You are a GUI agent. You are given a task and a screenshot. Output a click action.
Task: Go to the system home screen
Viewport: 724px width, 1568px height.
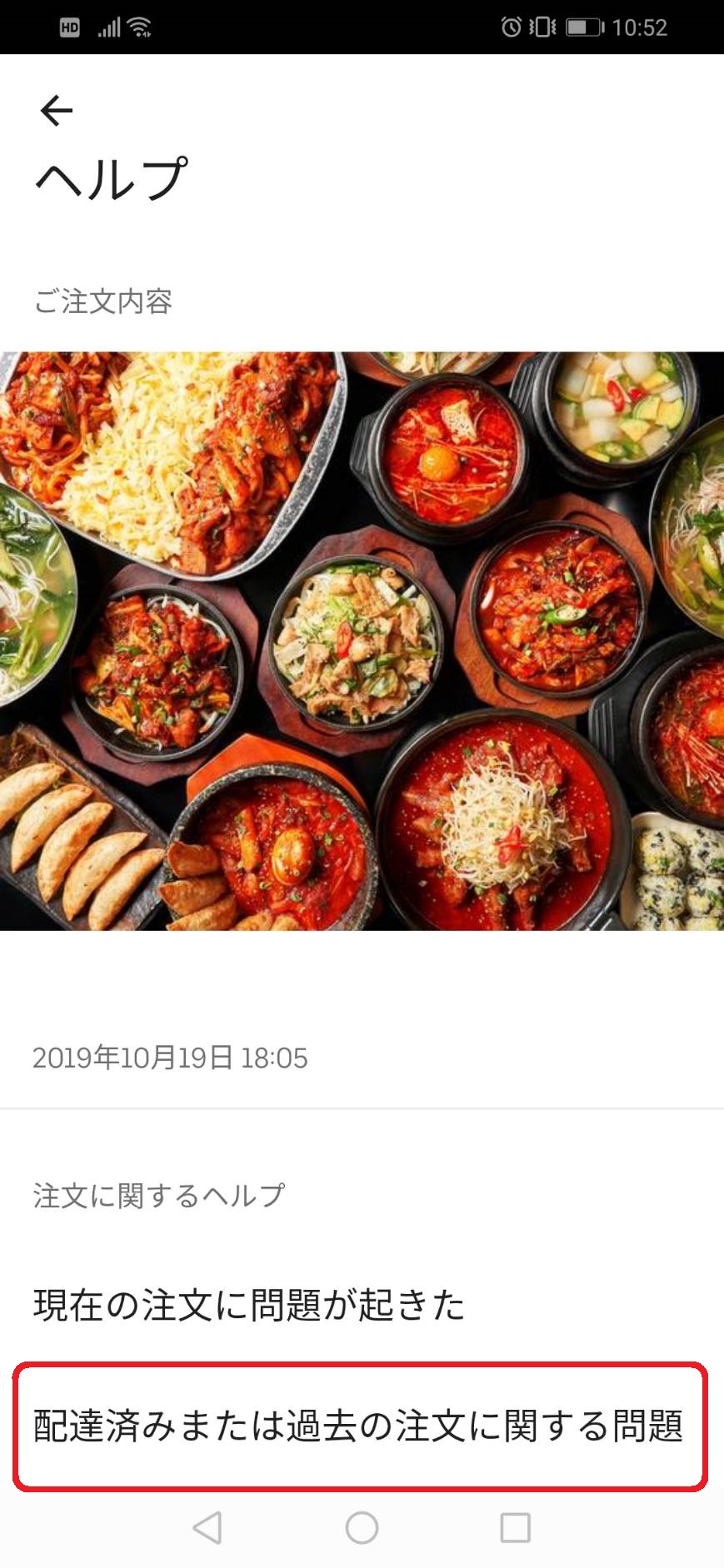(362, 1528)
